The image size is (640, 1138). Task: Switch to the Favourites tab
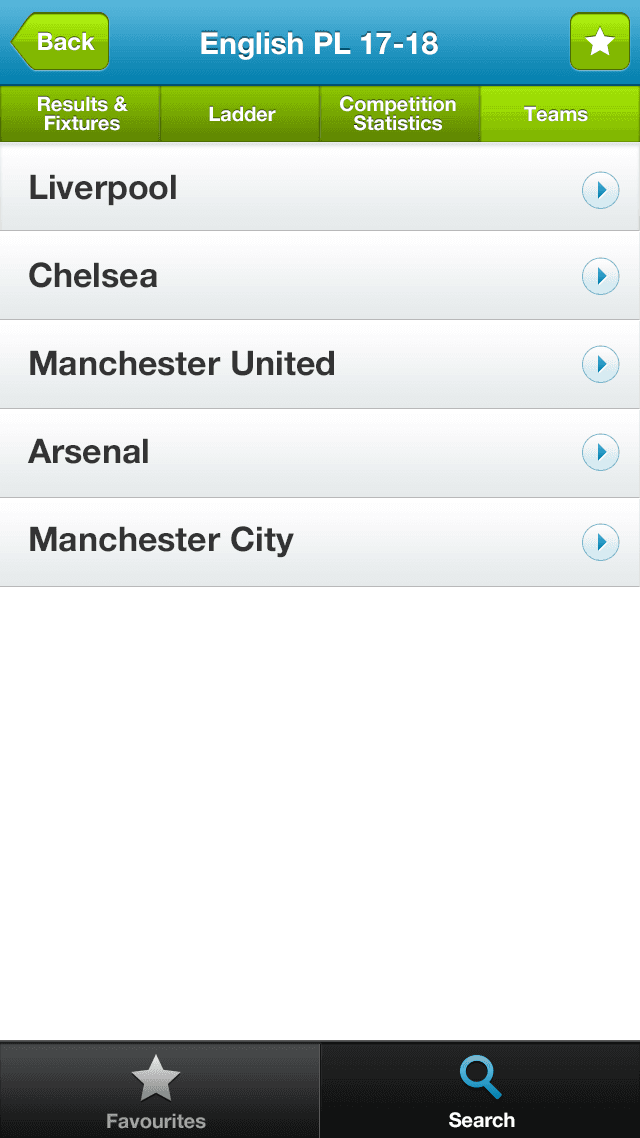tap(157, 1091)
